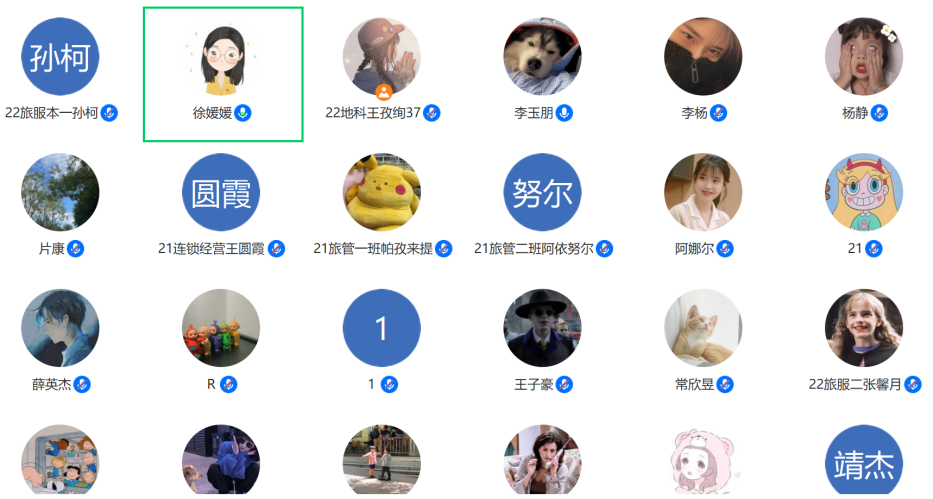The height and width of the screenshot is (499, 933).
Task: Tap 常欣昱's cat avatar tile
Action: 703,328
